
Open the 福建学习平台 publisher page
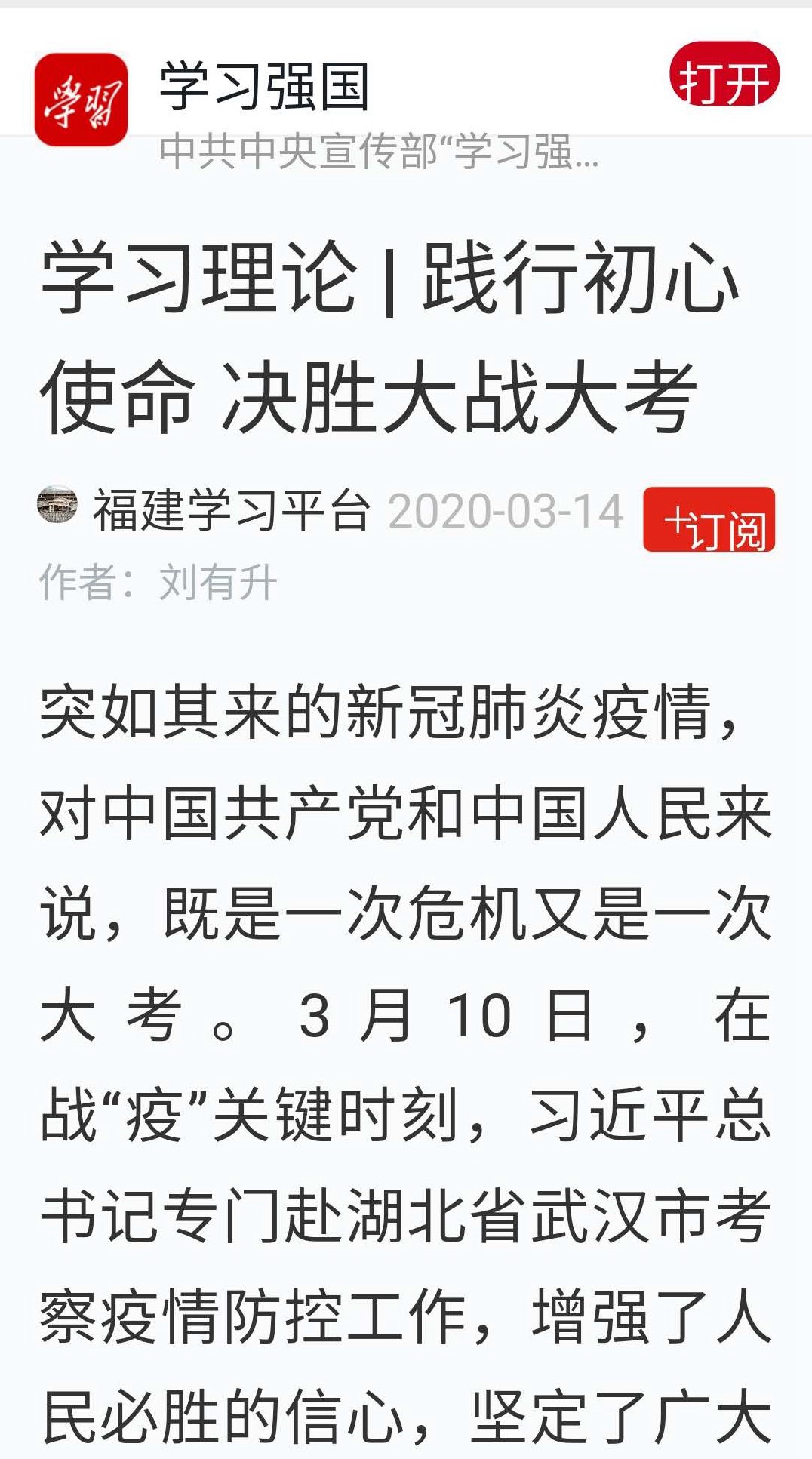pyautogui.click(x=230, y=510)
